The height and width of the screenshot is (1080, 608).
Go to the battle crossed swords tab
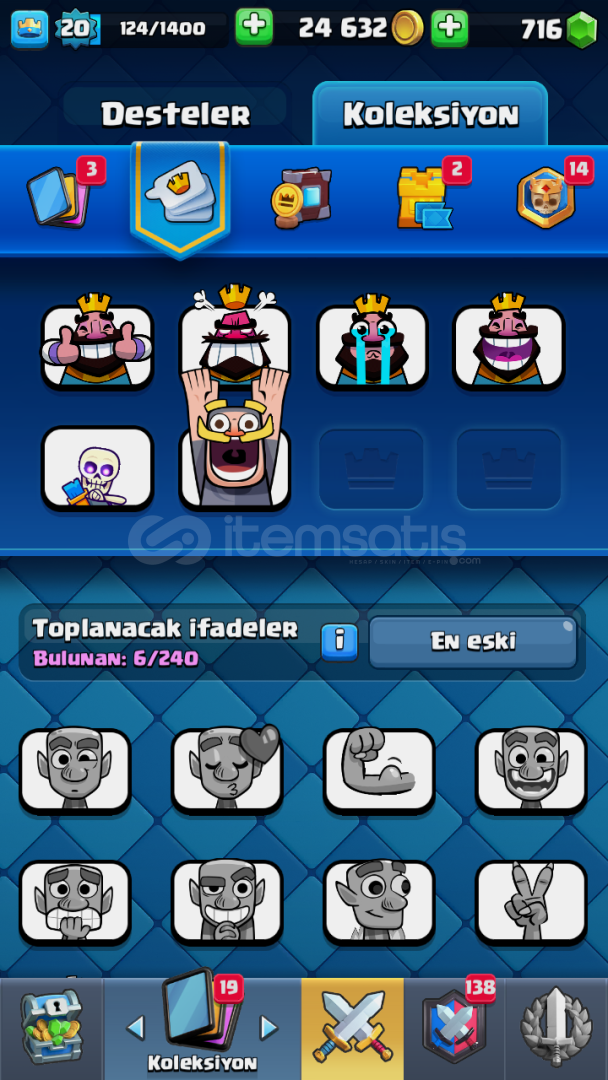click(x=353, y=1028)
